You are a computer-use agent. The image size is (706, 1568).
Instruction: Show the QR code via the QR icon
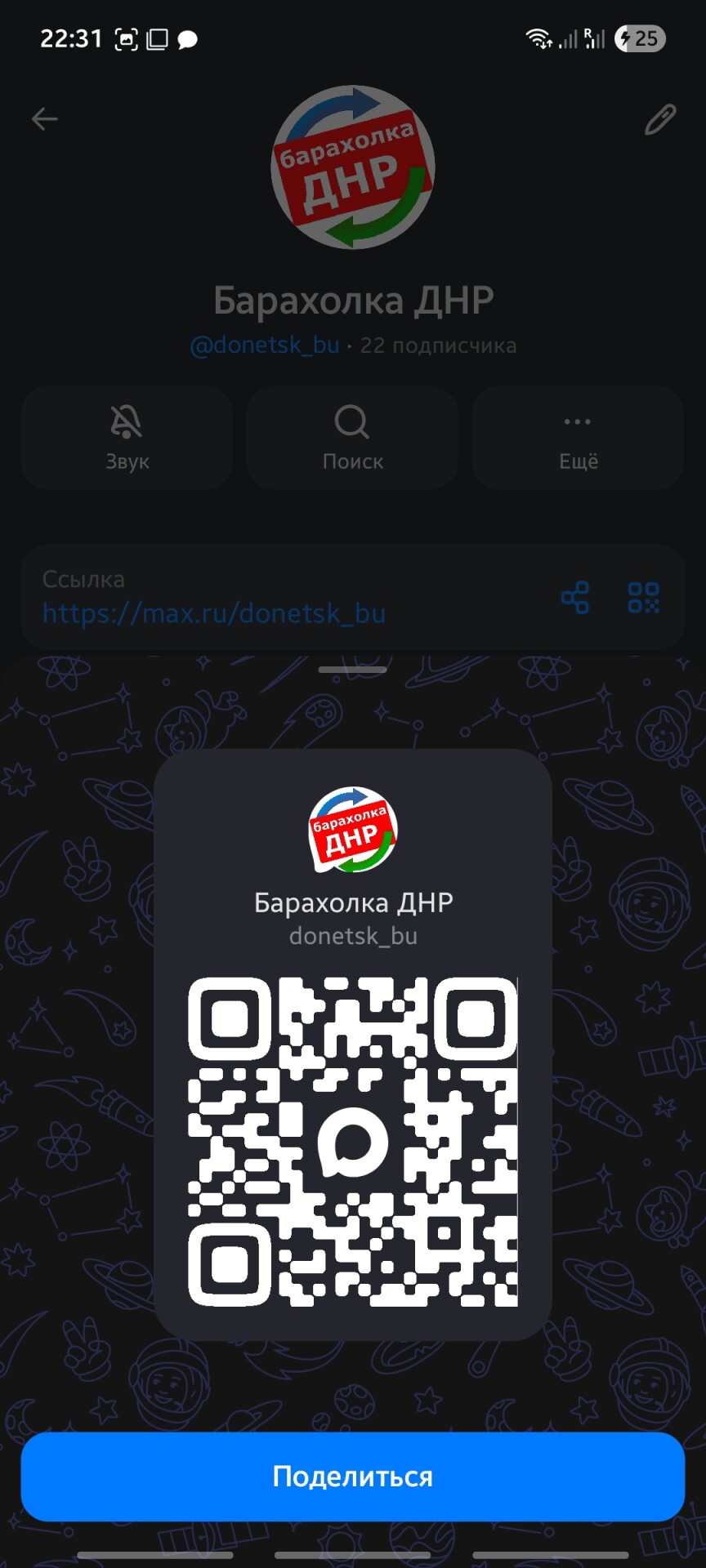tap(643, 598)
